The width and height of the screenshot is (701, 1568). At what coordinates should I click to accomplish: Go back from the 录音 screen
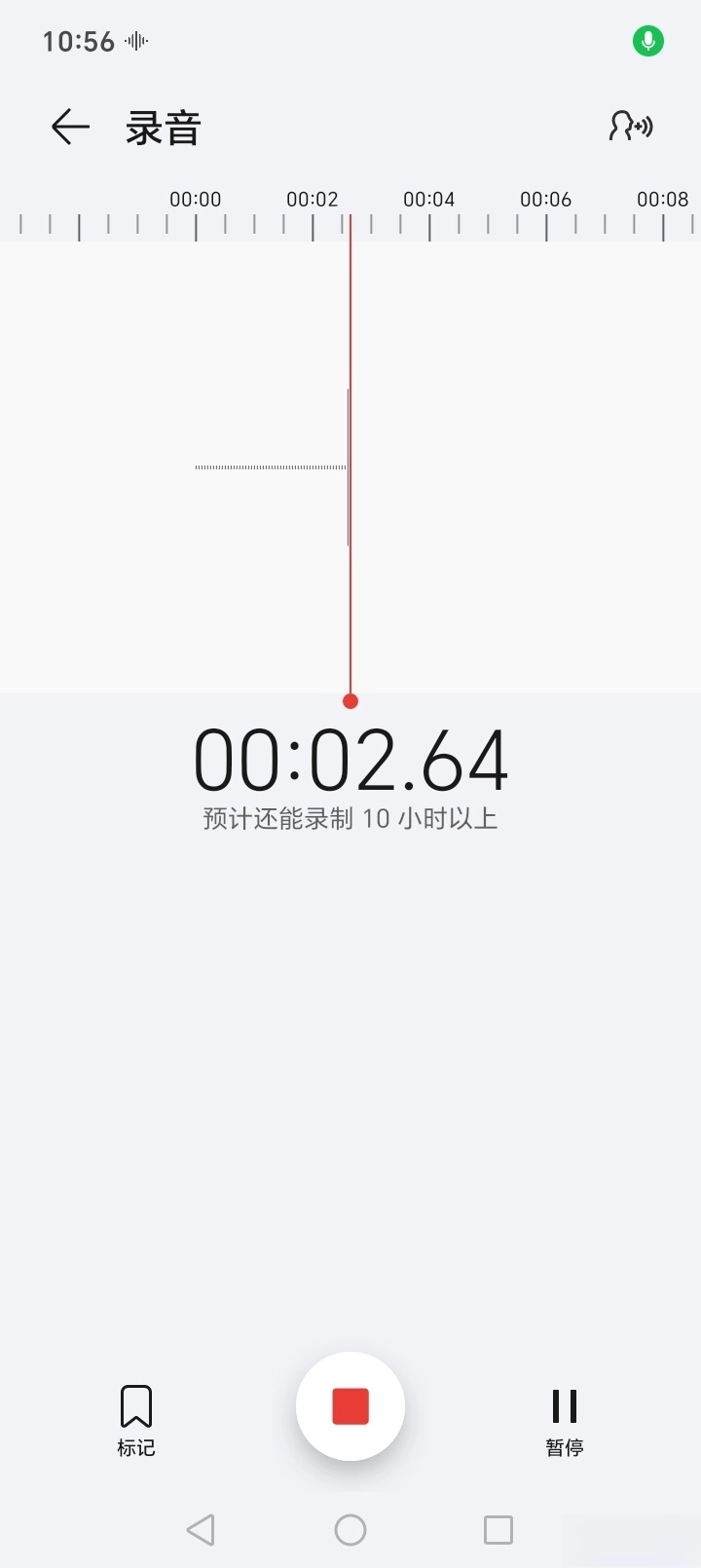coord(70,128)
